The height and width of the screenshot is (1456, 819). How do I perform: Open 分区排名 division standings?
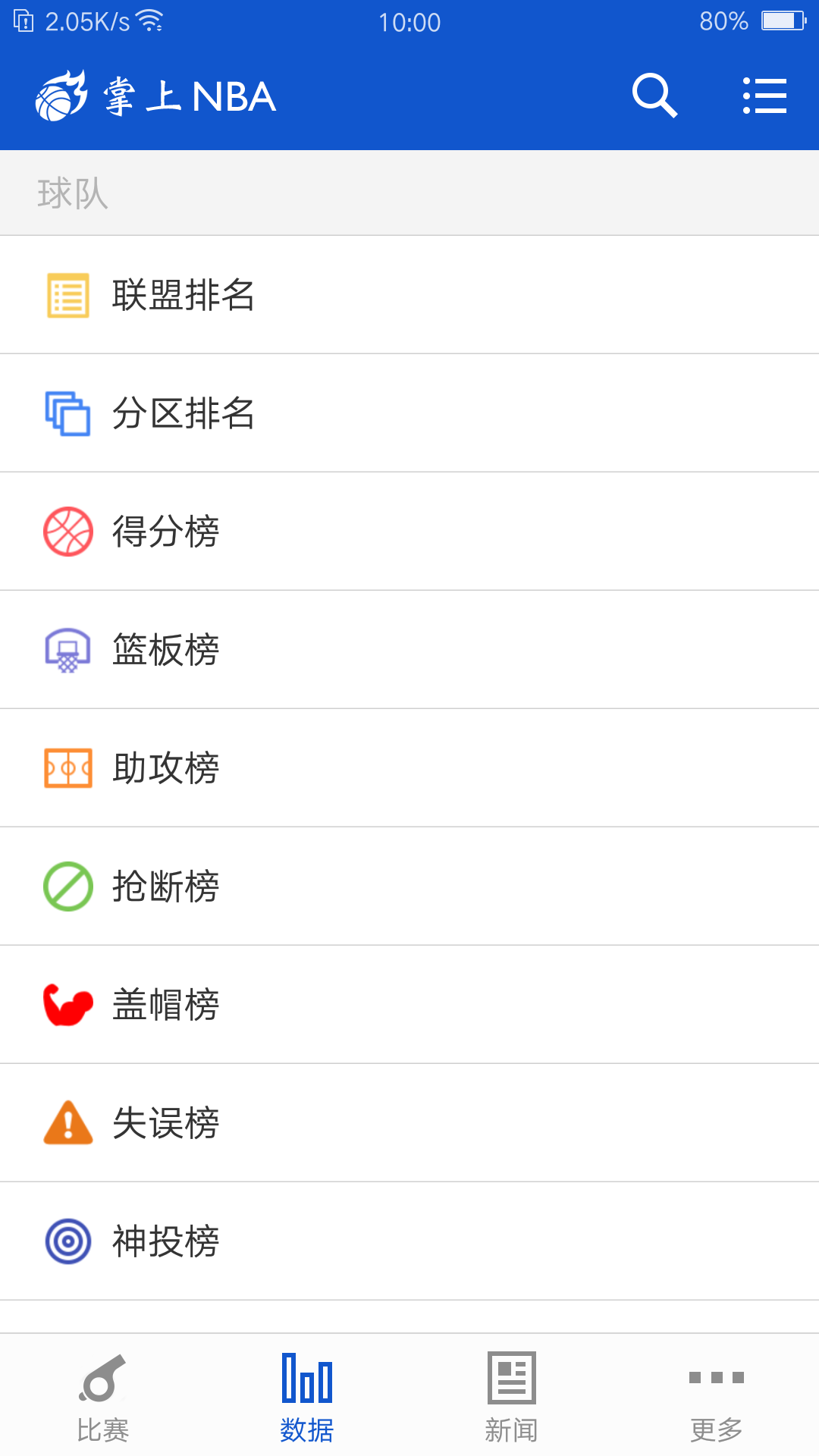point(409,413)
